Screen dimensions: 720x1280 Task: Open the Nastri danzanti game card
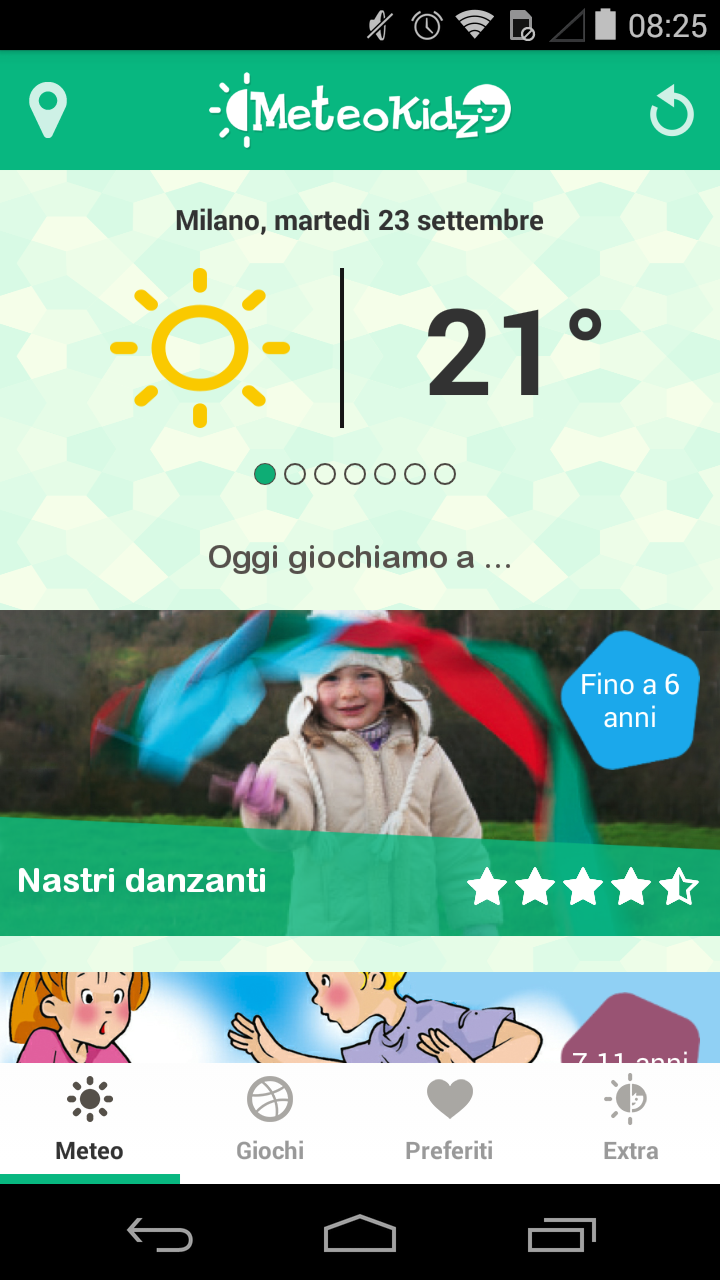(360, 772)
